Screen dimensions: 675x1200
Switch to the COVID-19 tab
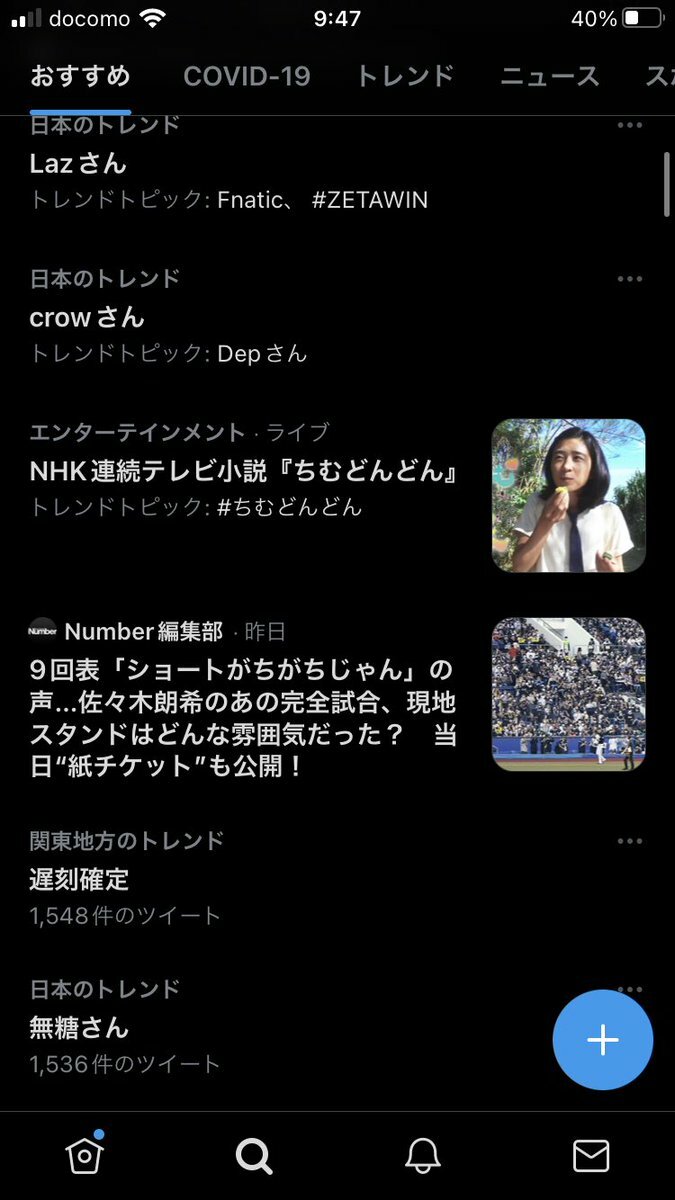coord(246,76)
